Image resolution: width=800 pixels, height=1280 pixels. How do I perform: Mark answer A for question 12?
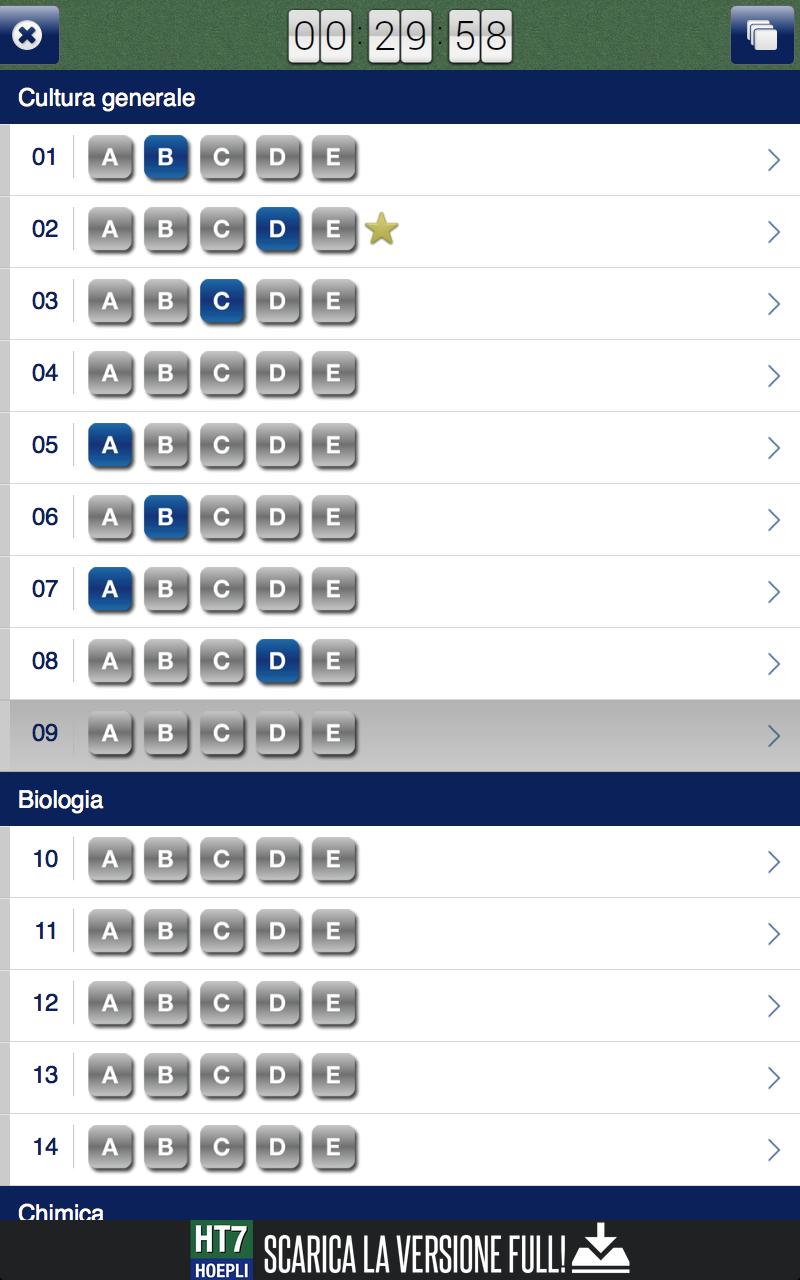pos(110,1004)
